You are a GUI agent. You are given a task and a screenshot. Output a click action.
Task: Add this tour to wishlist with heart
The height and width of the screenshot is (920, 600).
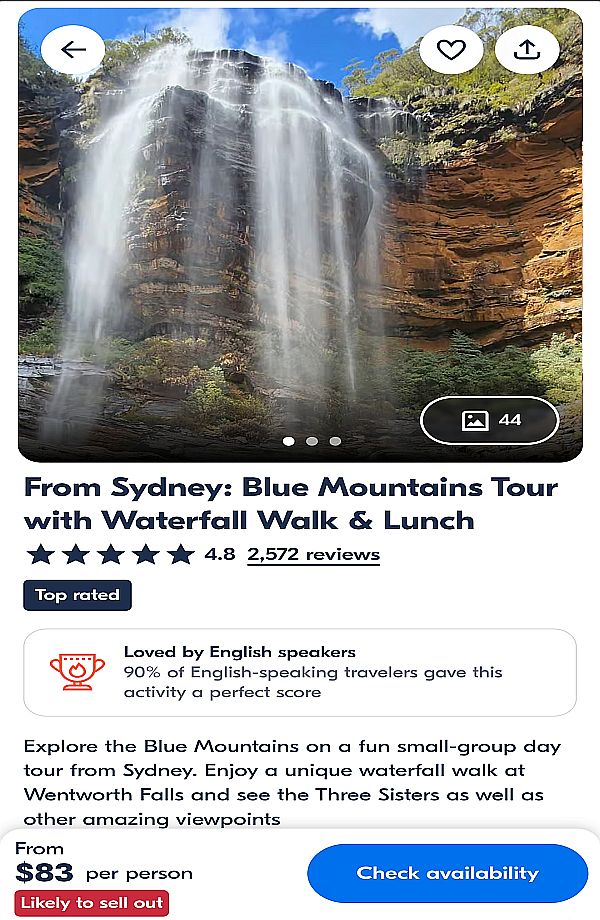(x=451, y=49)
